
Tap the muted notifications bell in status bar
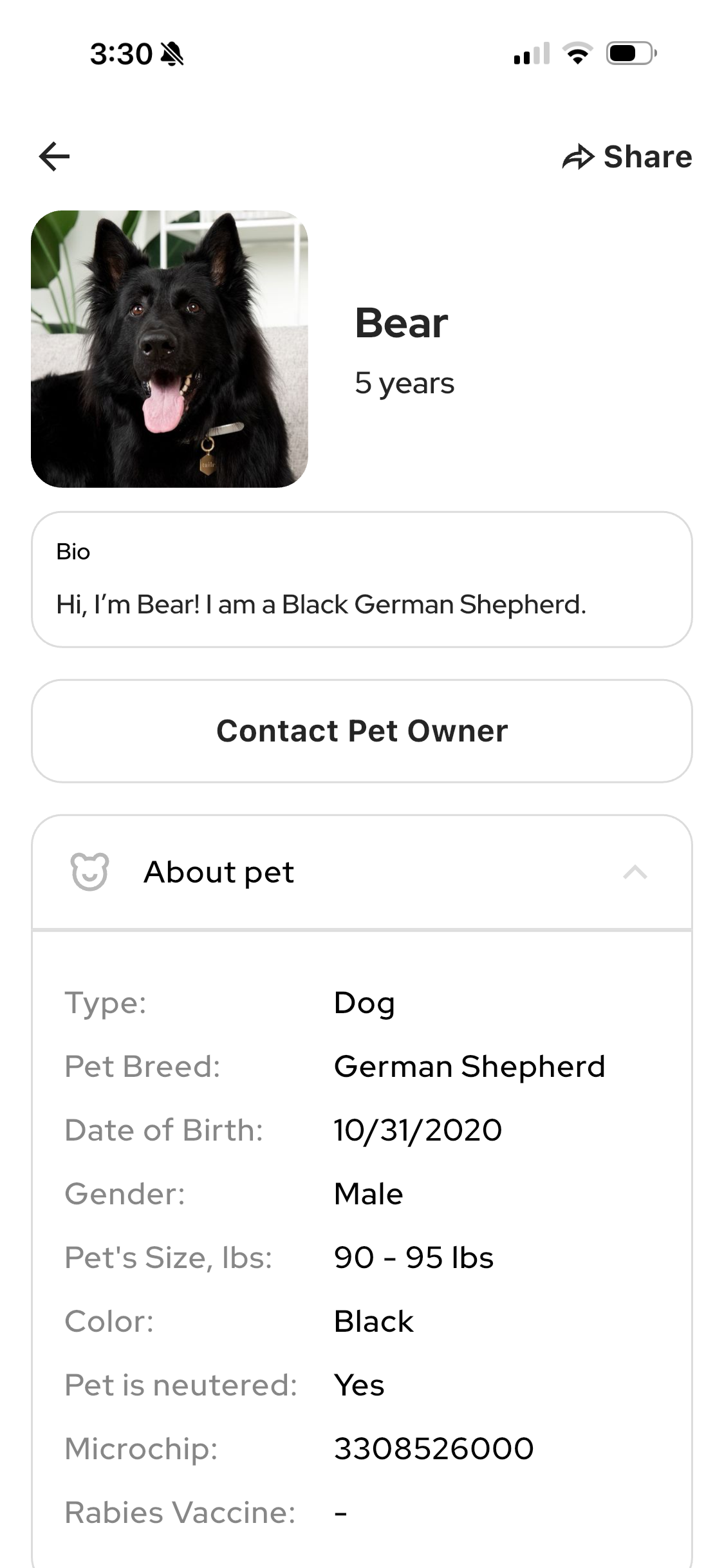point(171,54)
